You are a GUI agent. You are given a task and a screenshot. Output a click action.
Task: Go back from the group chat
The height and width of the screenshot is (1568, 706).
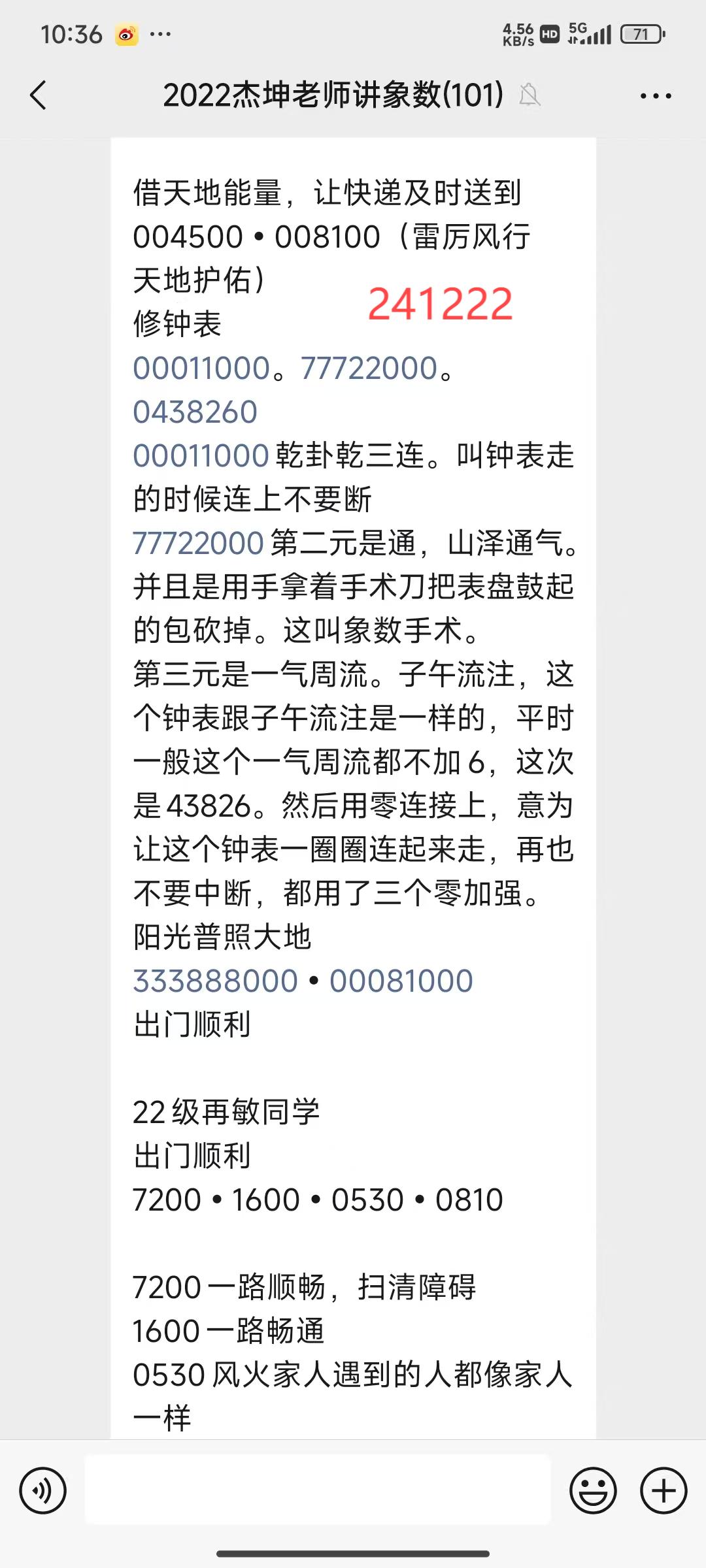coord(39,95)
